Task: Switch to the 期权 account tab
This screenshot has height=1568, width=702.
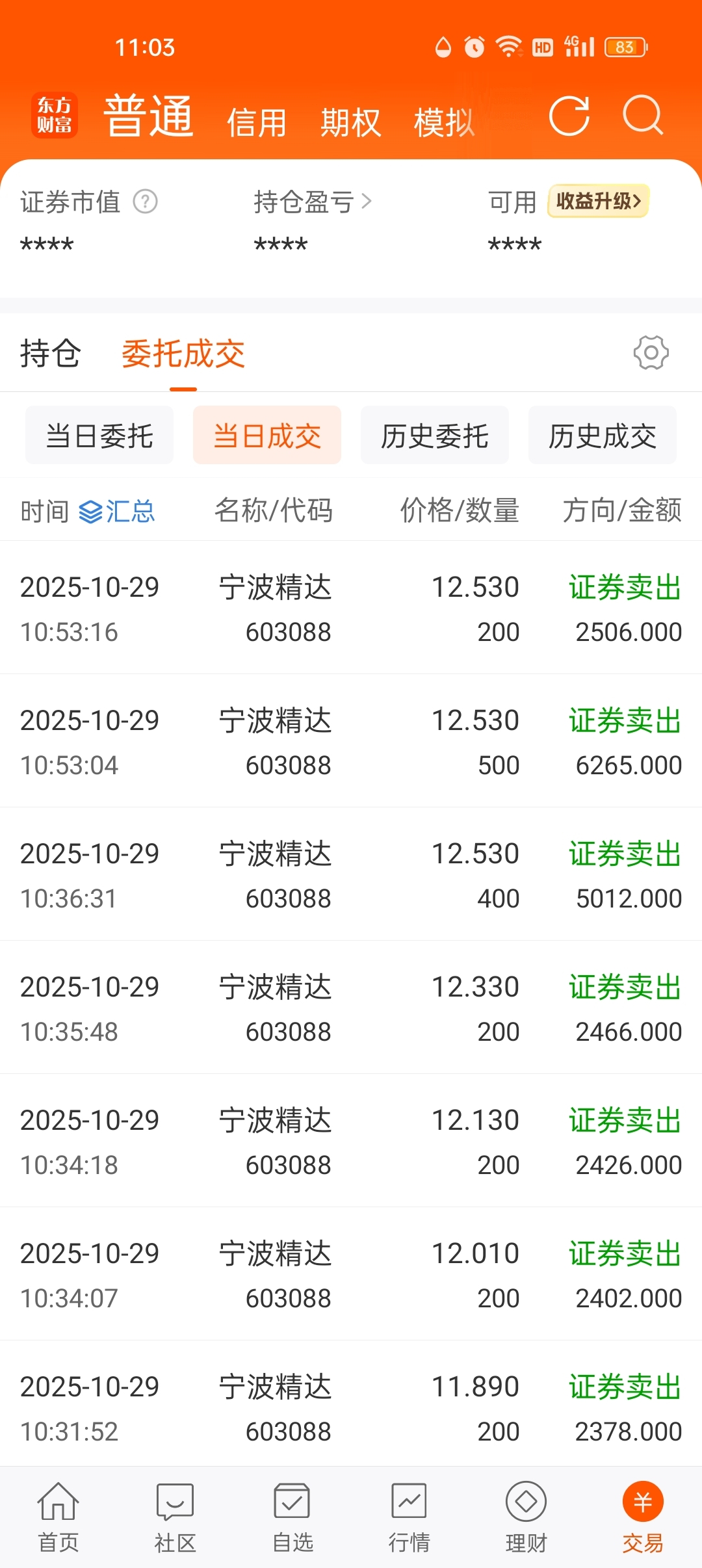Action: 350,122
